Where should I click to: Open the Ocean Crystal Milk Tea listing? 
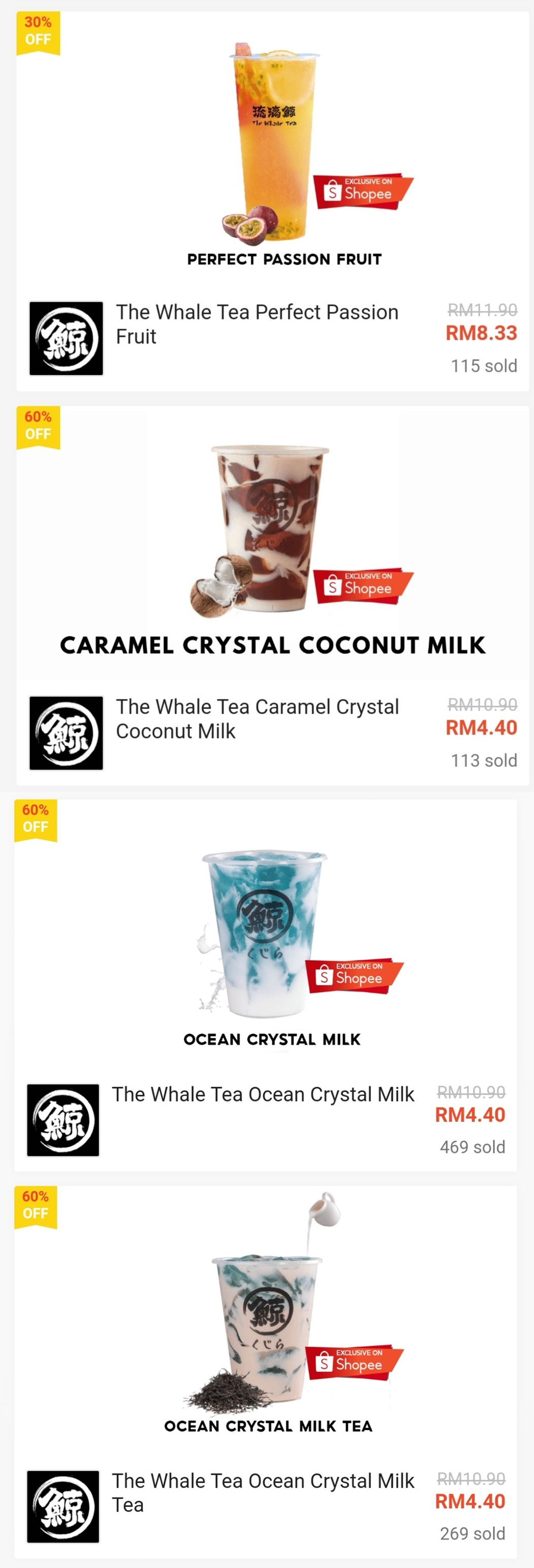pos(263,1492)
